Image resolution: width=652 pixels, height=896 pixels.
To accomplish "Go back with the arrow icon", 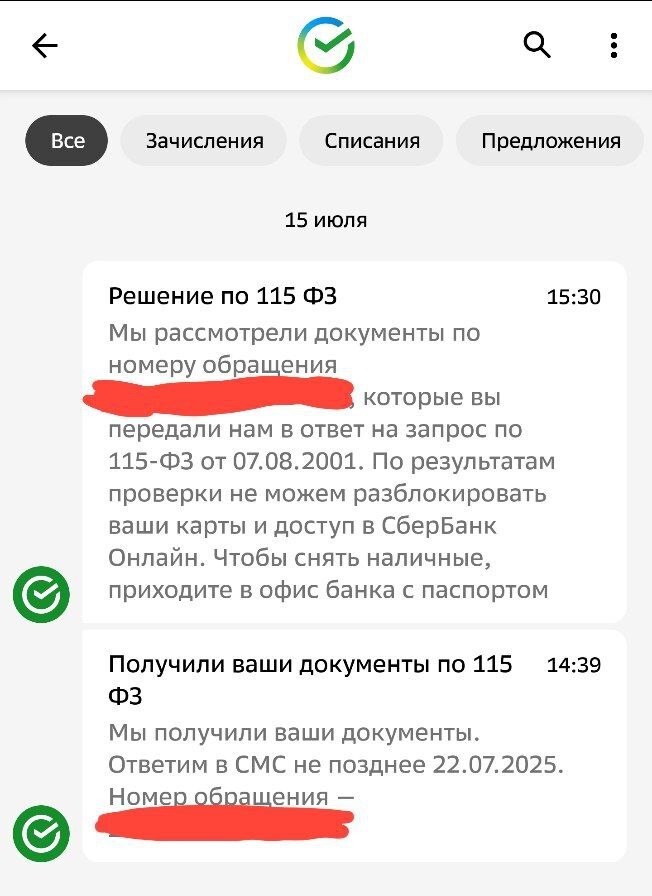I will [45, 46].
